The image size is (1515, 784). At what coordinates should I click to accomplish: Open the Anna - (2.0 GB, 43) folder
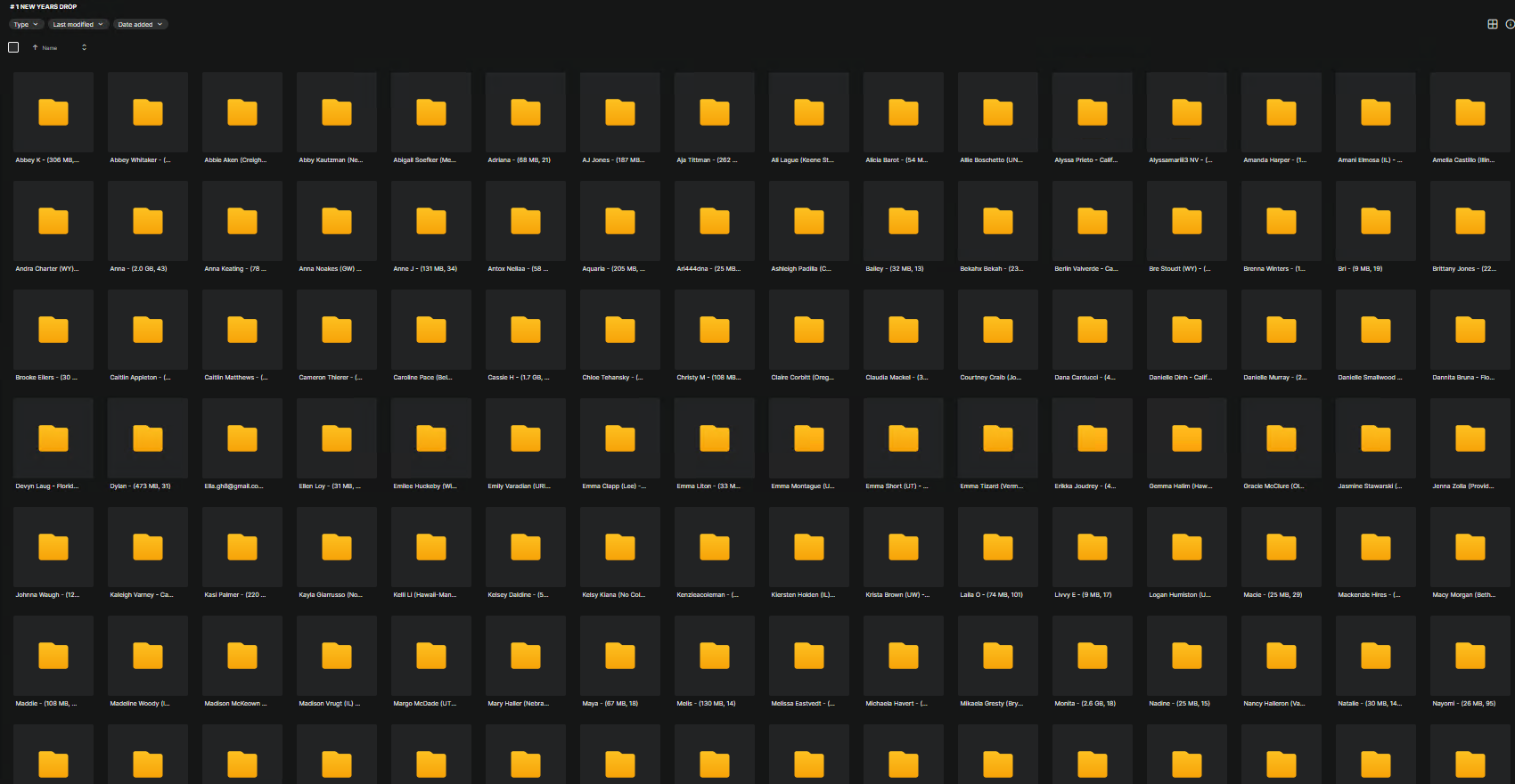[x=148, y=222]
